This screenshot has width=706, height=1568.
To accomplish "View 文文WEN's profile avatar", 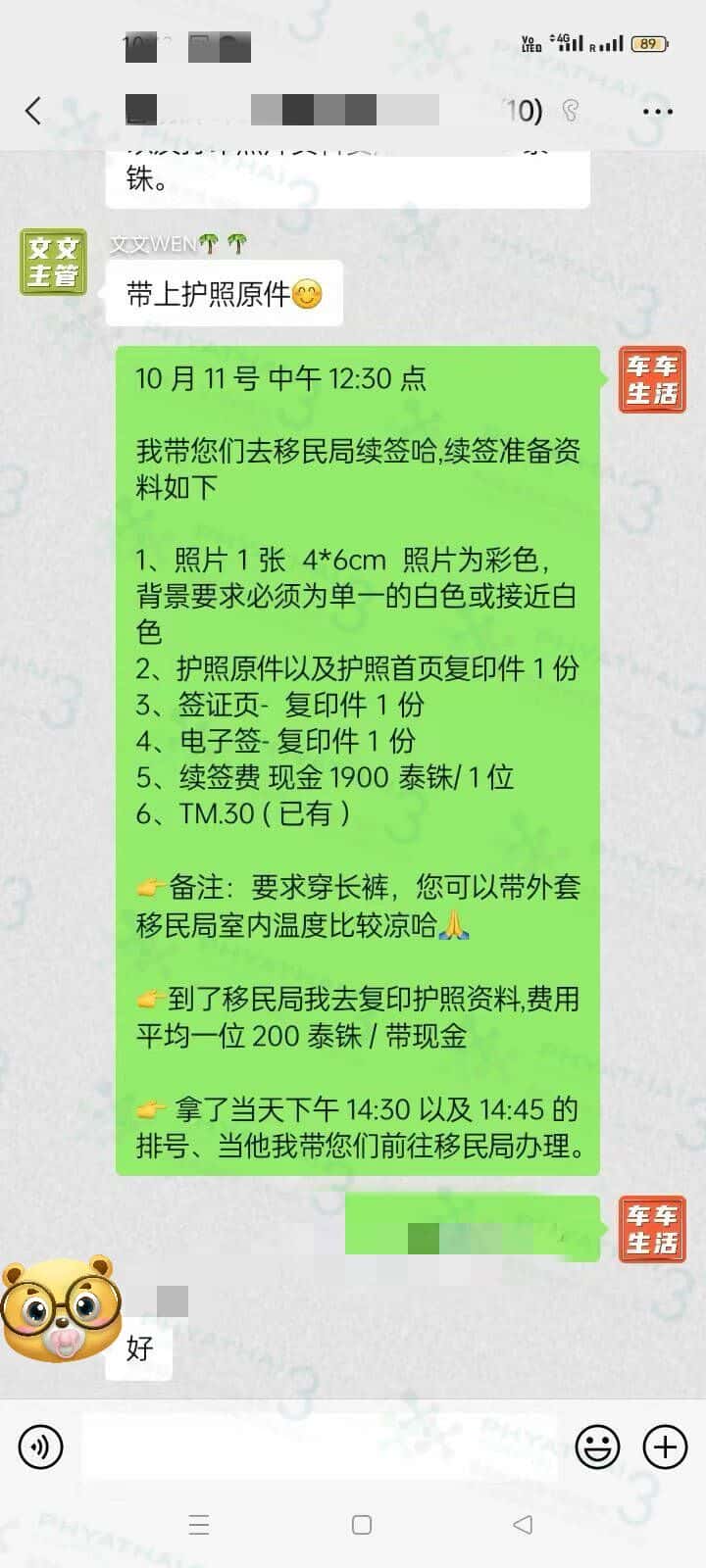I will [x=53, y=262].
